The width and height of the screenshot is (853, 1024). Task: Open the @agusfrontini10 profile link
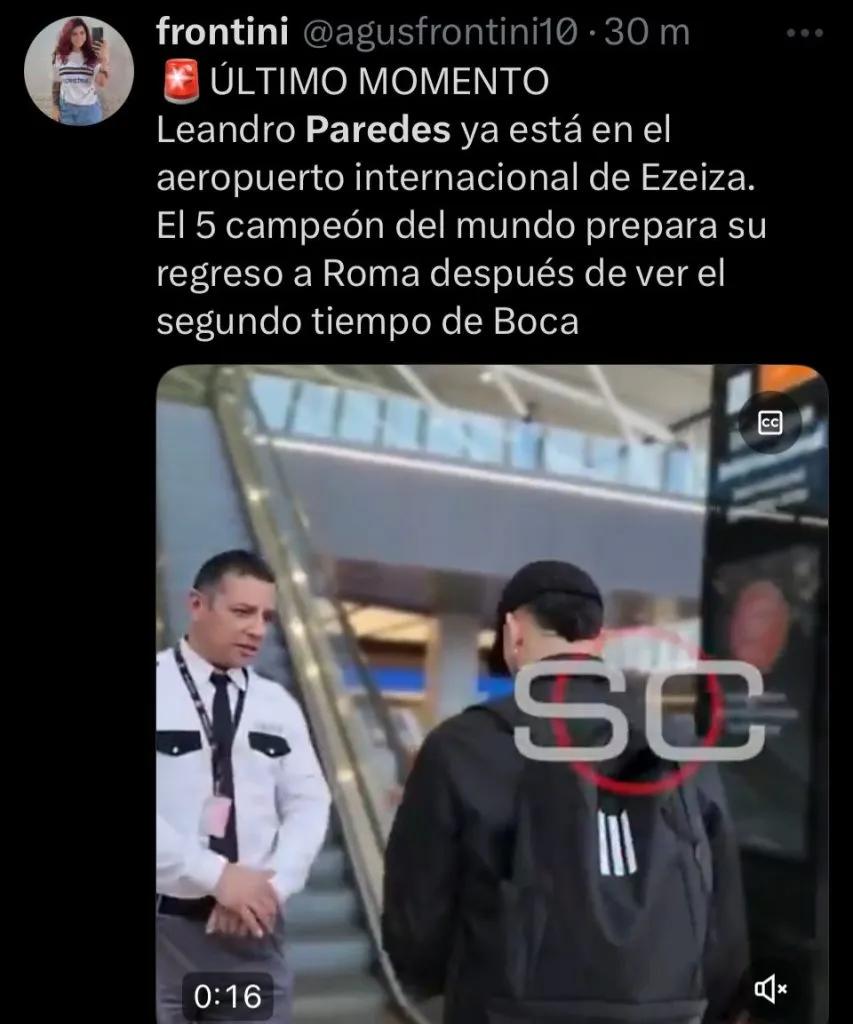pos(439,33)
